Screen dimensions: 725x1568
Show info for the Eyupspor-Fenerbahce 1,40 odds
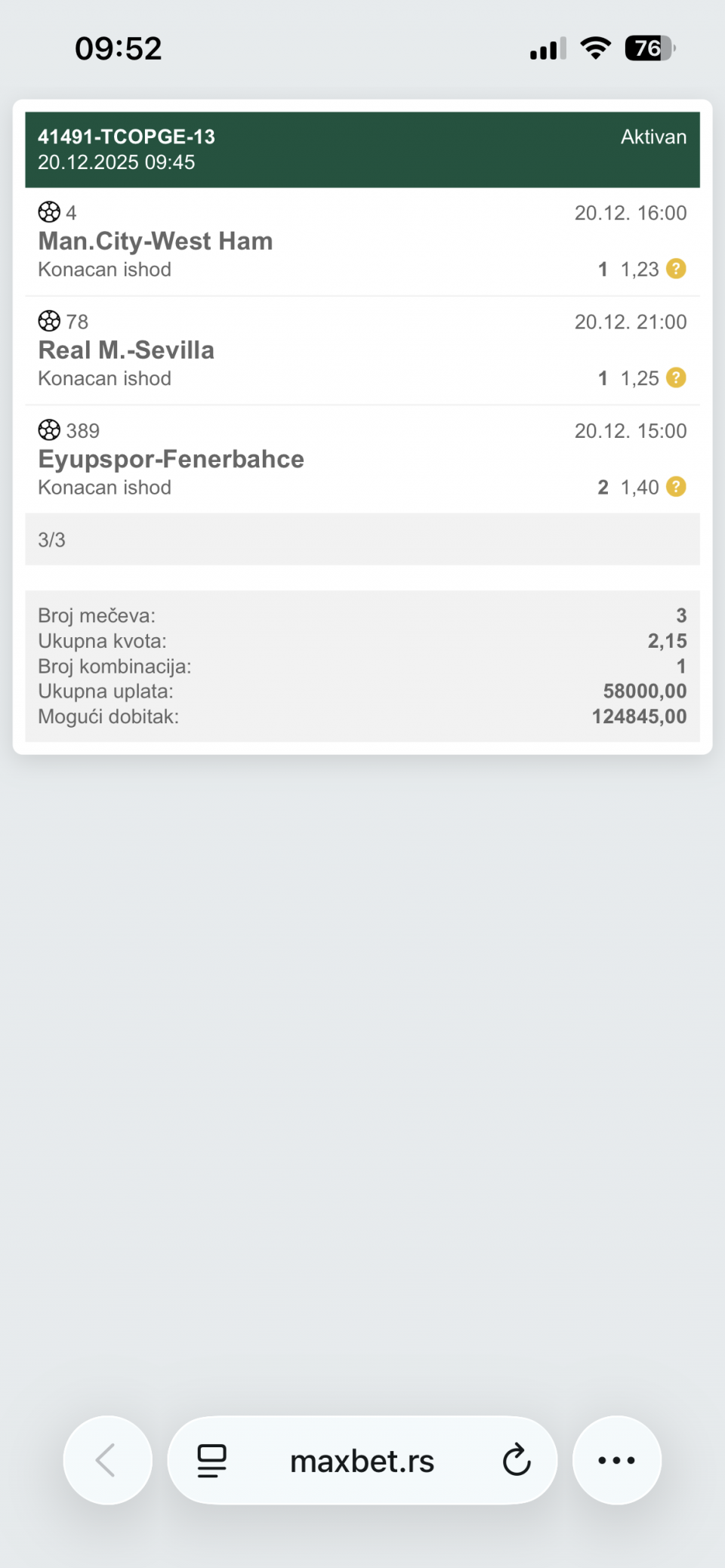pyautogui.click(x=676, y=487)
